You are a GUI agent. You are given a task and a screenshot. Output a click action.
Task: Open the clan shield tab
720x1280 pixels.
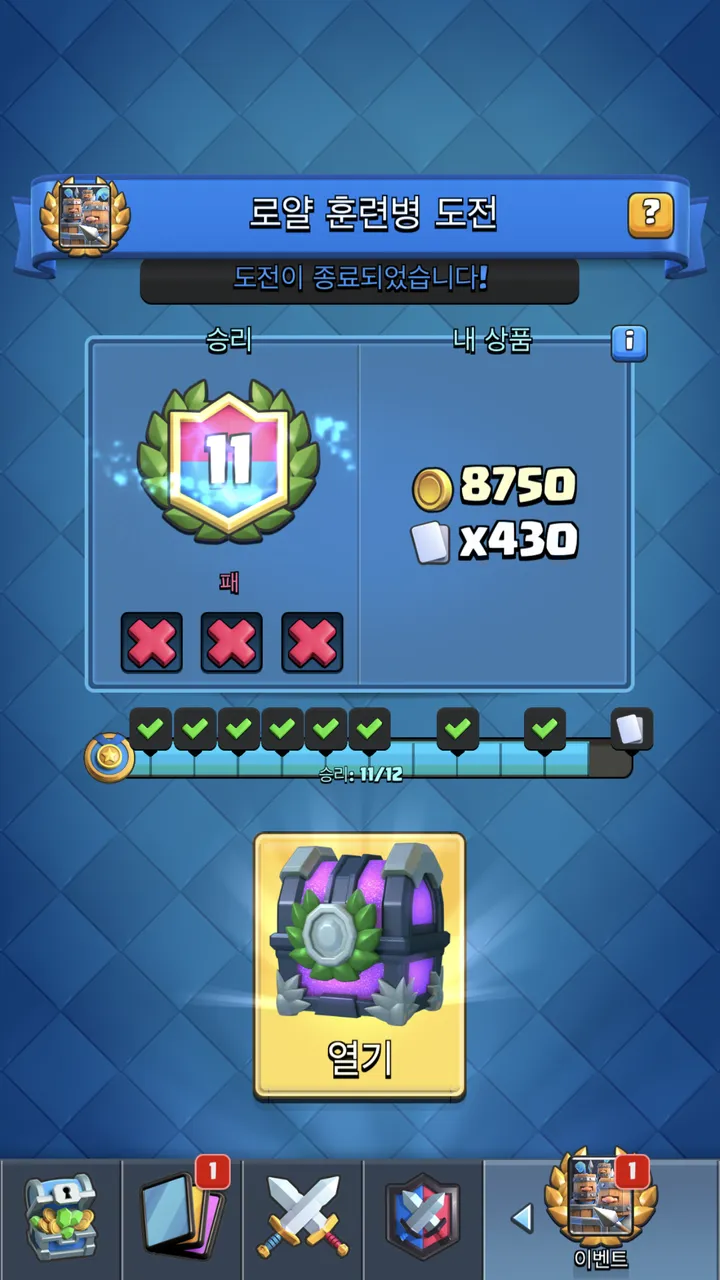click(x=423, y=1220)
